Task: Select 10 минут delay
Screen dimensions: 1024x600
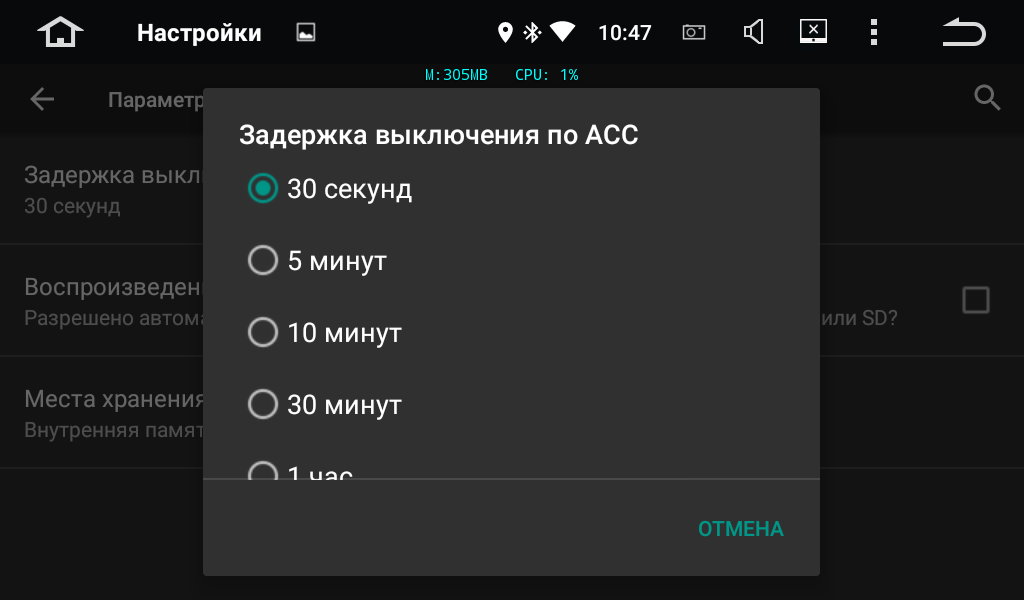Action: pyautogui.click(x=263, y=332)
